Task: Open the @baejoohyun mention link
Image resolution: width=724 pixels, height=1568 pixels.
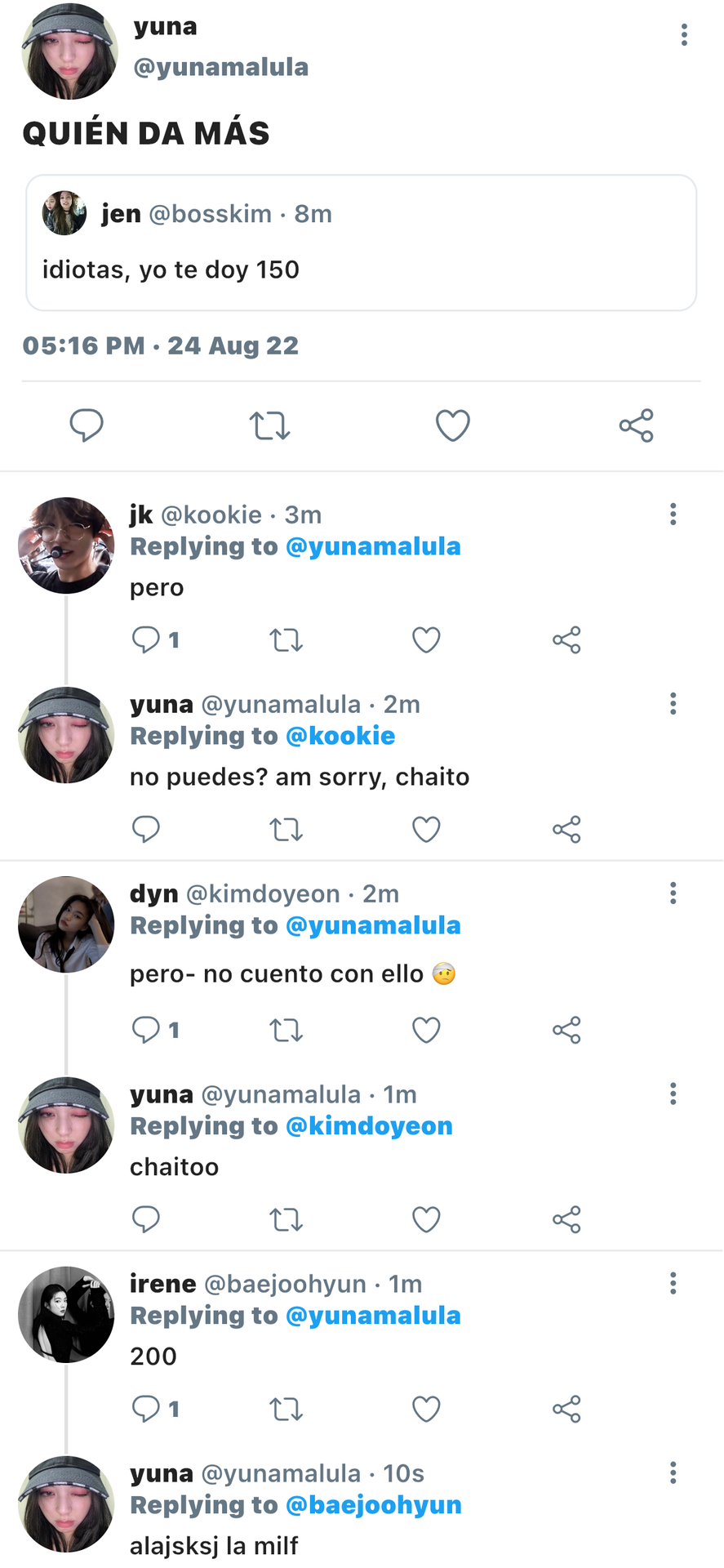Action: point(374,1505)
